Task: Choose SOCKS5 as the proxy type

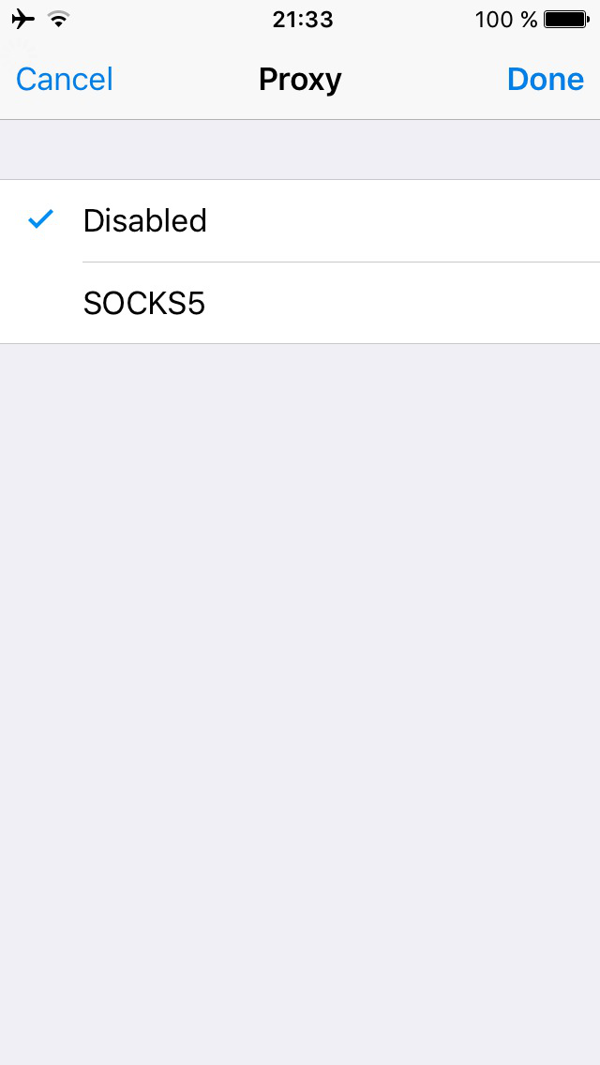Action: tap(300, 303)
